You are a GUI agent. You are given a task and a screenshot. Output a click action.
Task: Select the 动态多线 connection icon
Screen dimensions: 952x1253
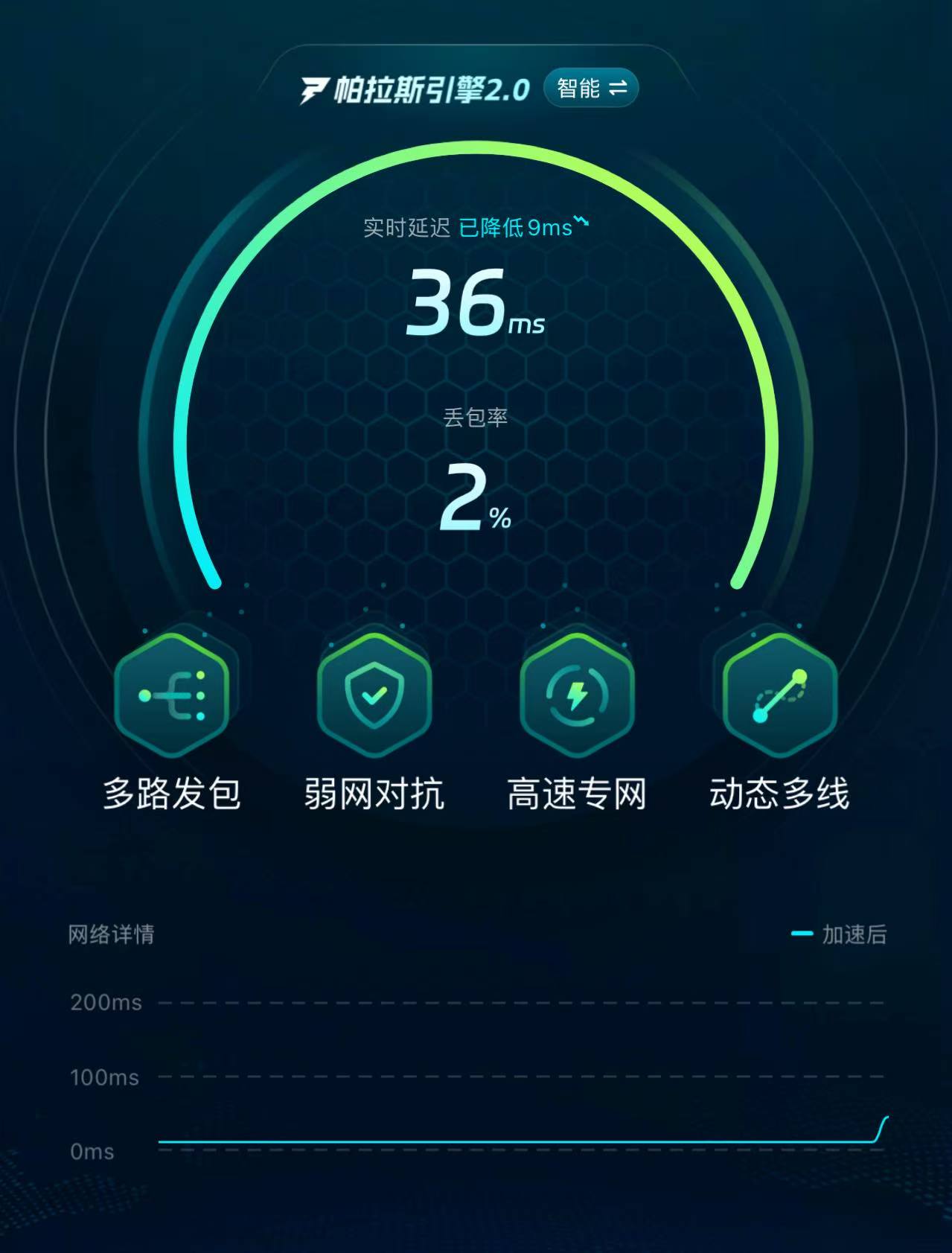pyautogui.click(x=778, y=694)
